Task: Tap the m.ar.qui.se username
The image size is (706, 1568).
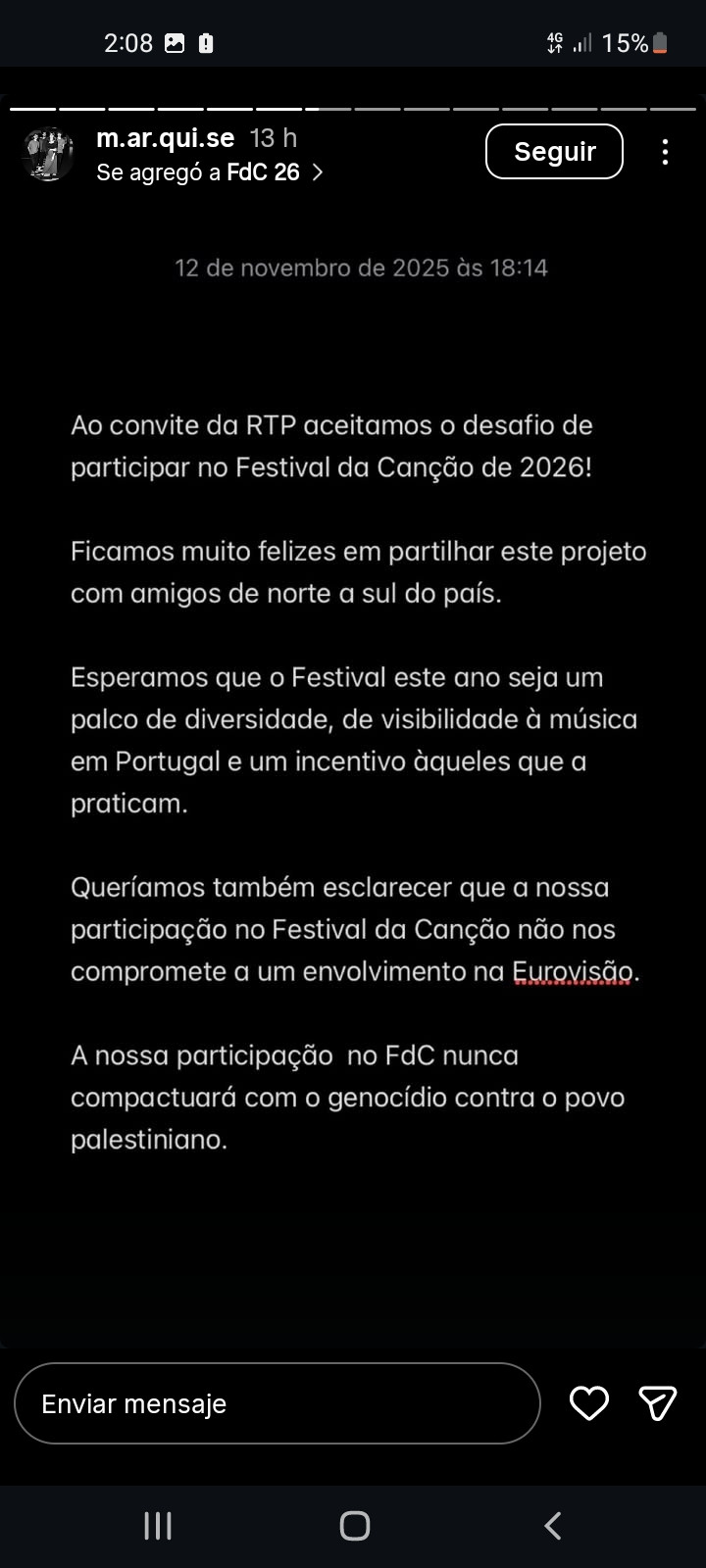Action: pyautogui.click(x=166, y=138)
